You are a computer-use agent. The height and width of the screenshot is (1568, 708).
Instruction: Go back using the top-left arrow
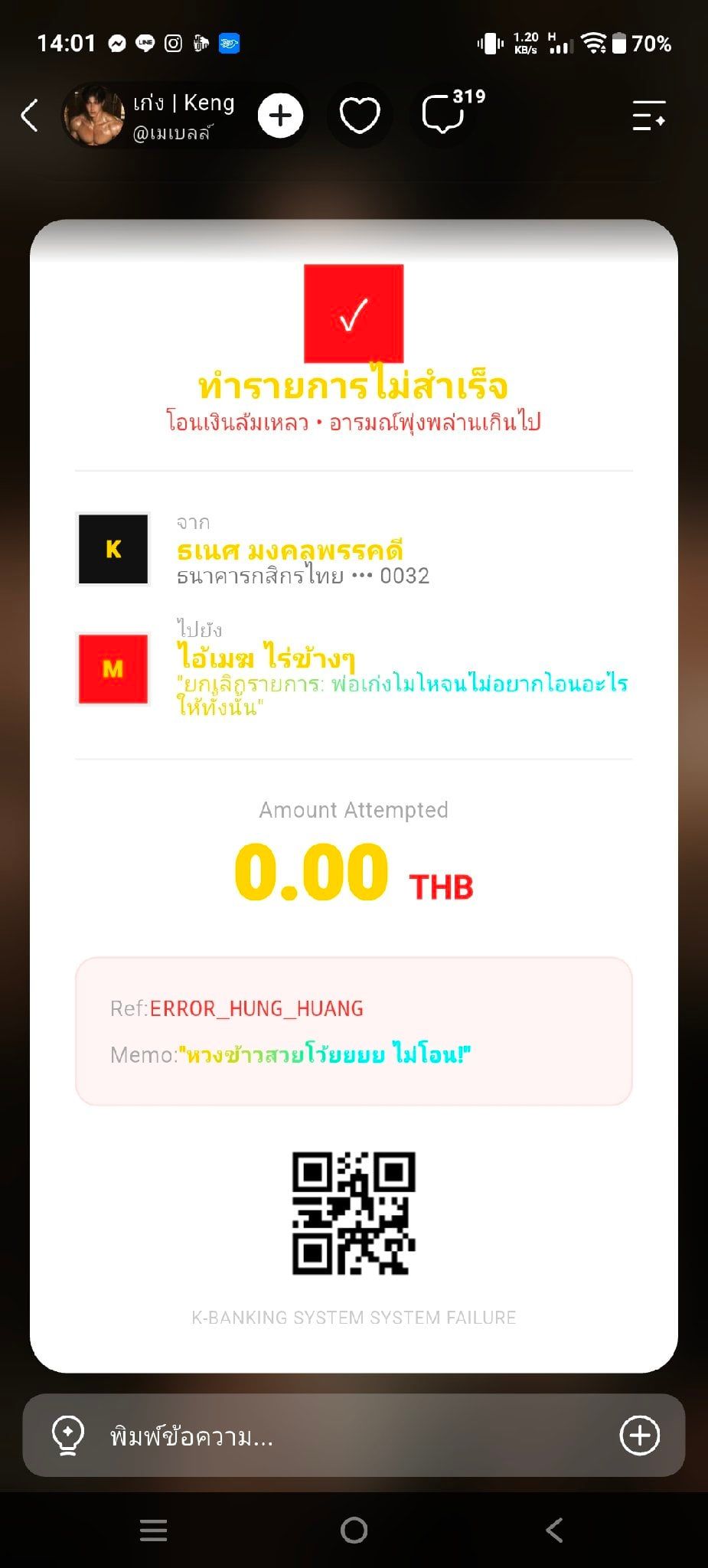29,116
